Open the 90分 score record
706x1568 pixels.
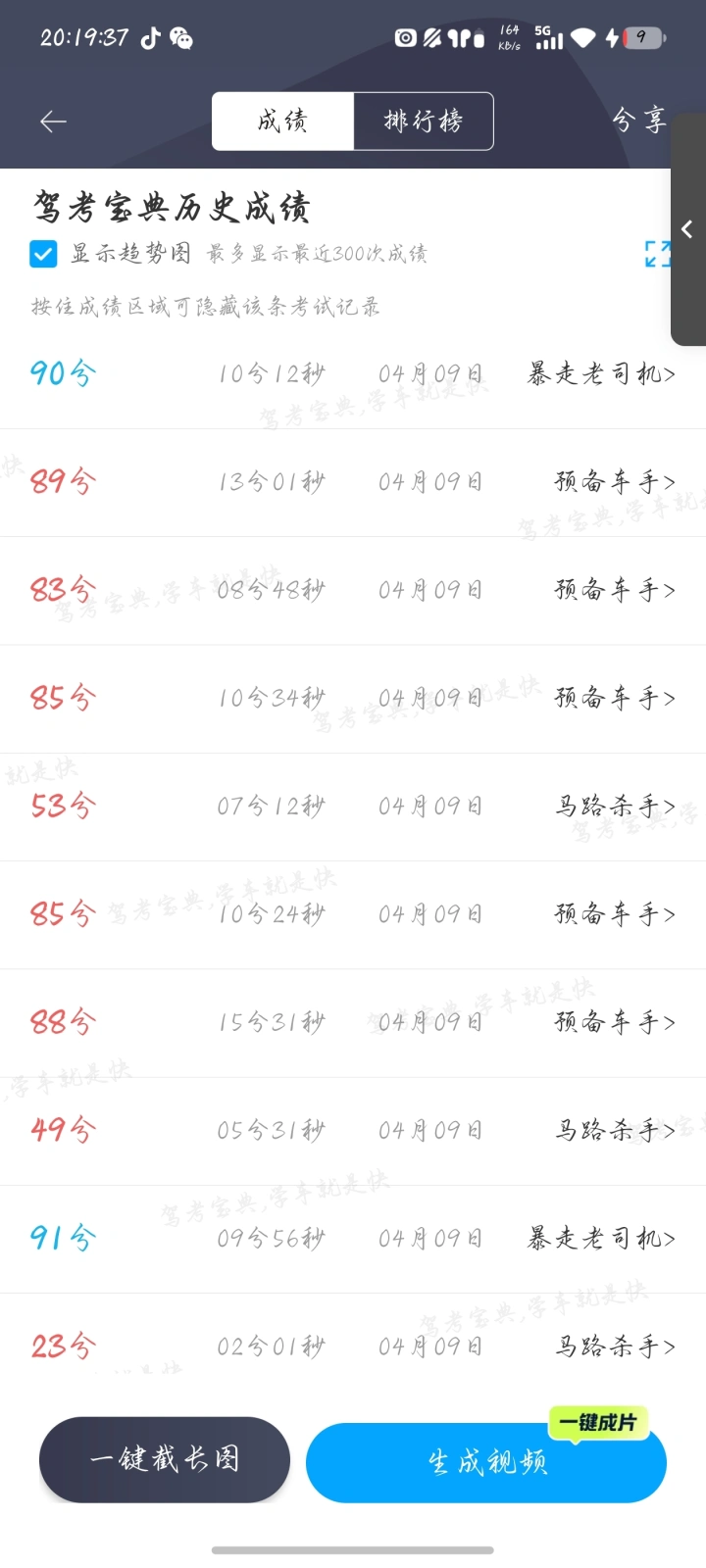(x=353, y=374)
